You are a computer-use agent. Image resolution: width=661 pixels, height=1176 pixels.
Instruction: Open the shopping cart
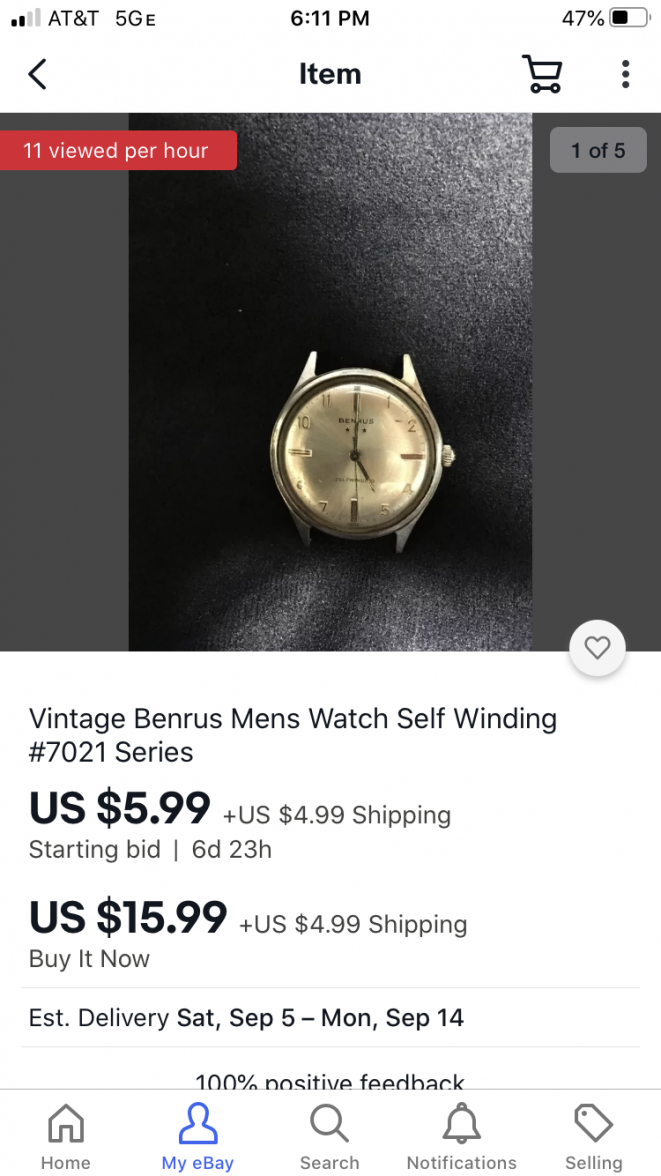click(x=542, y=74)
